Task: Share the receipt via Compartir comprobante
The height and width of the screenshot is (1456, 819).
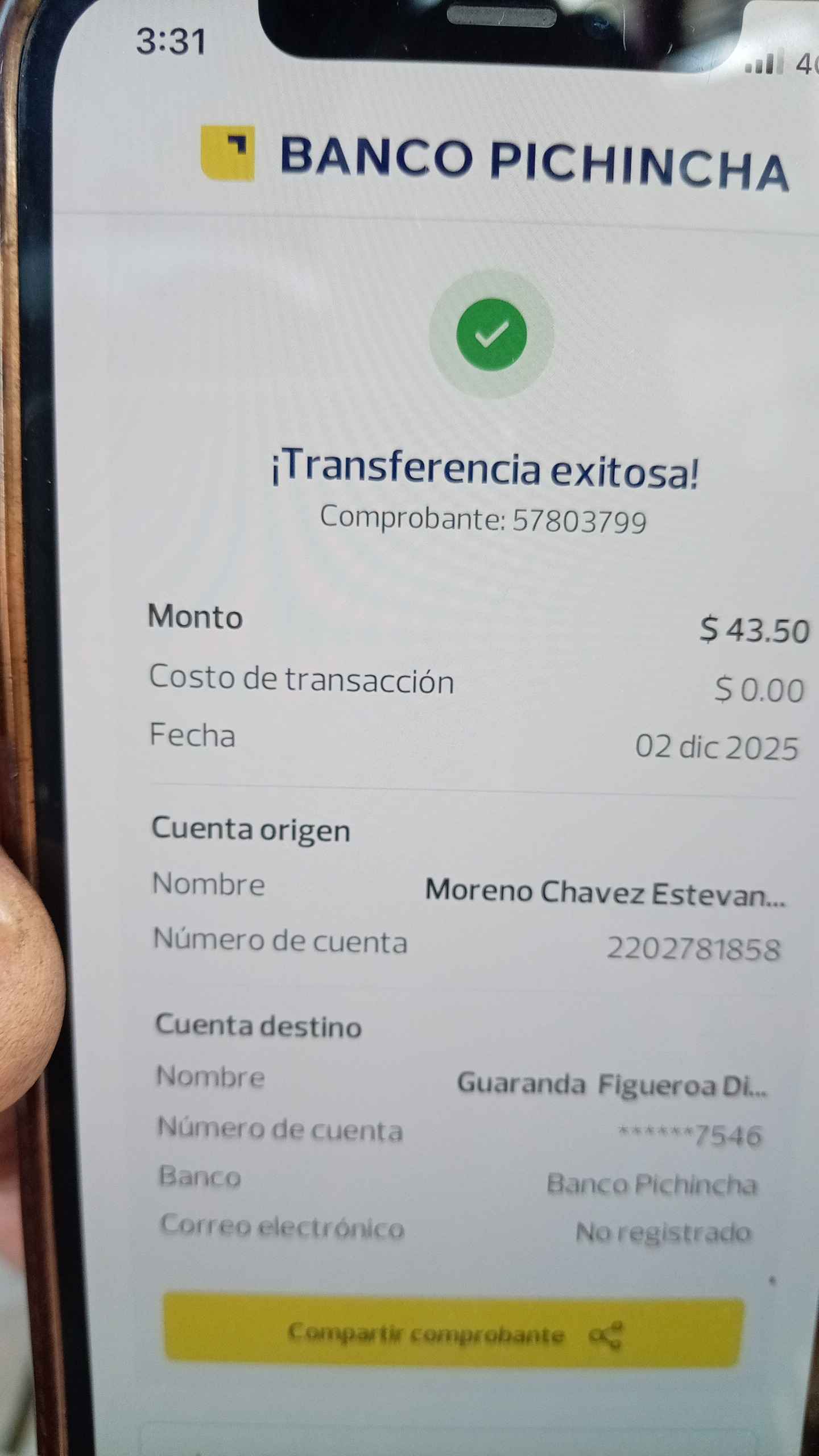Action: pos(454,1334)
